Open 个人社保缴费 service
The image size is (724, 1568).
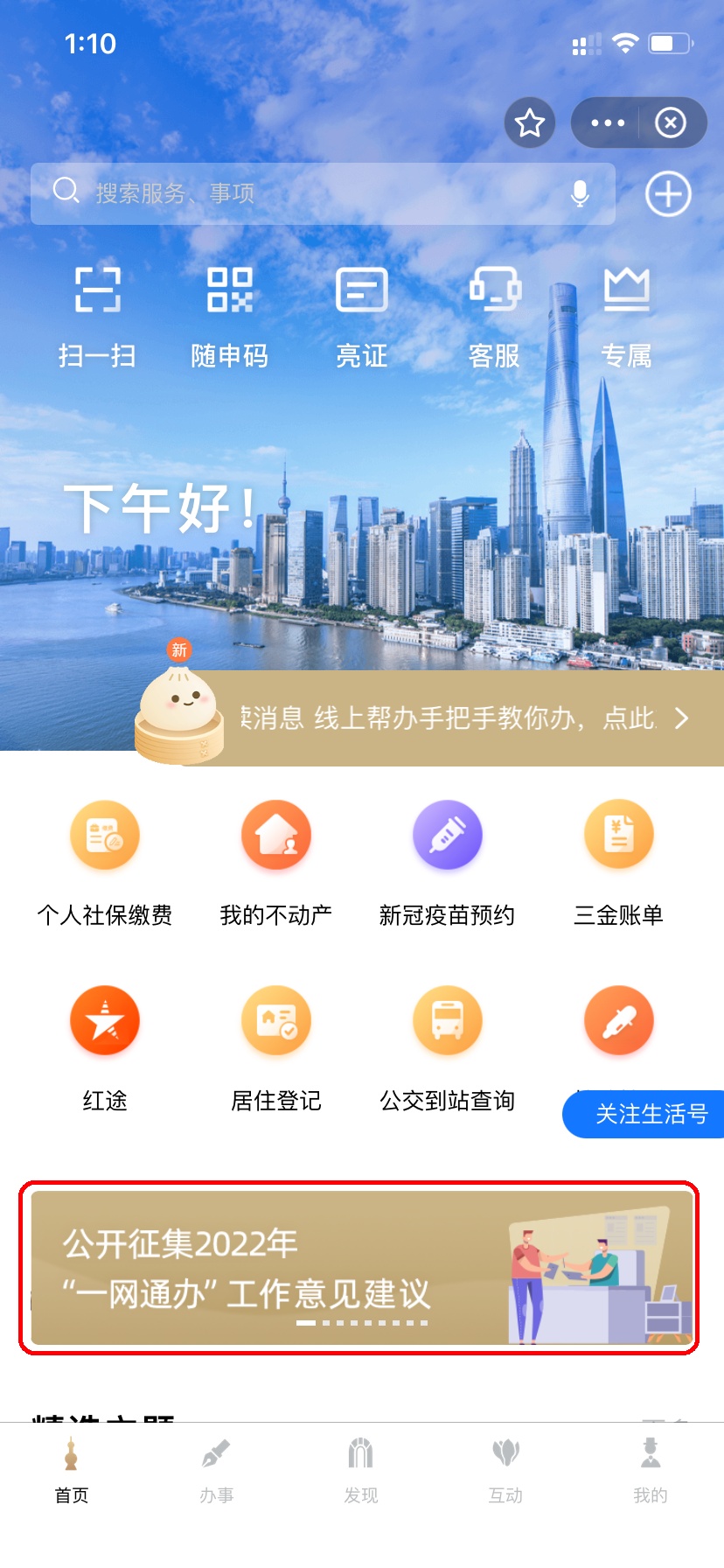pos(105,863)
